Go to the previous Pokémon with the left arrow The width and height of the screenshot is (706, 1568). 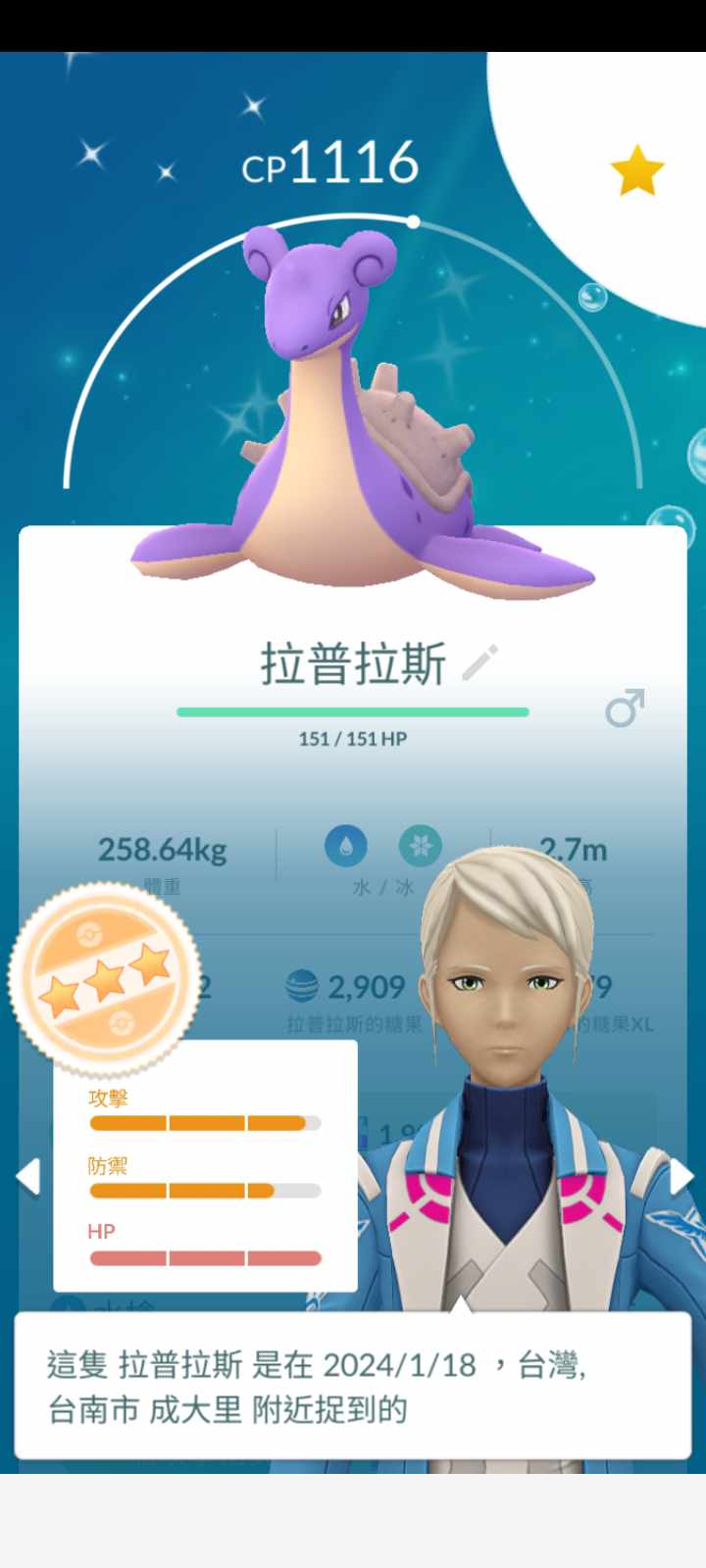pyautogui.click(x=28, y=1176)
